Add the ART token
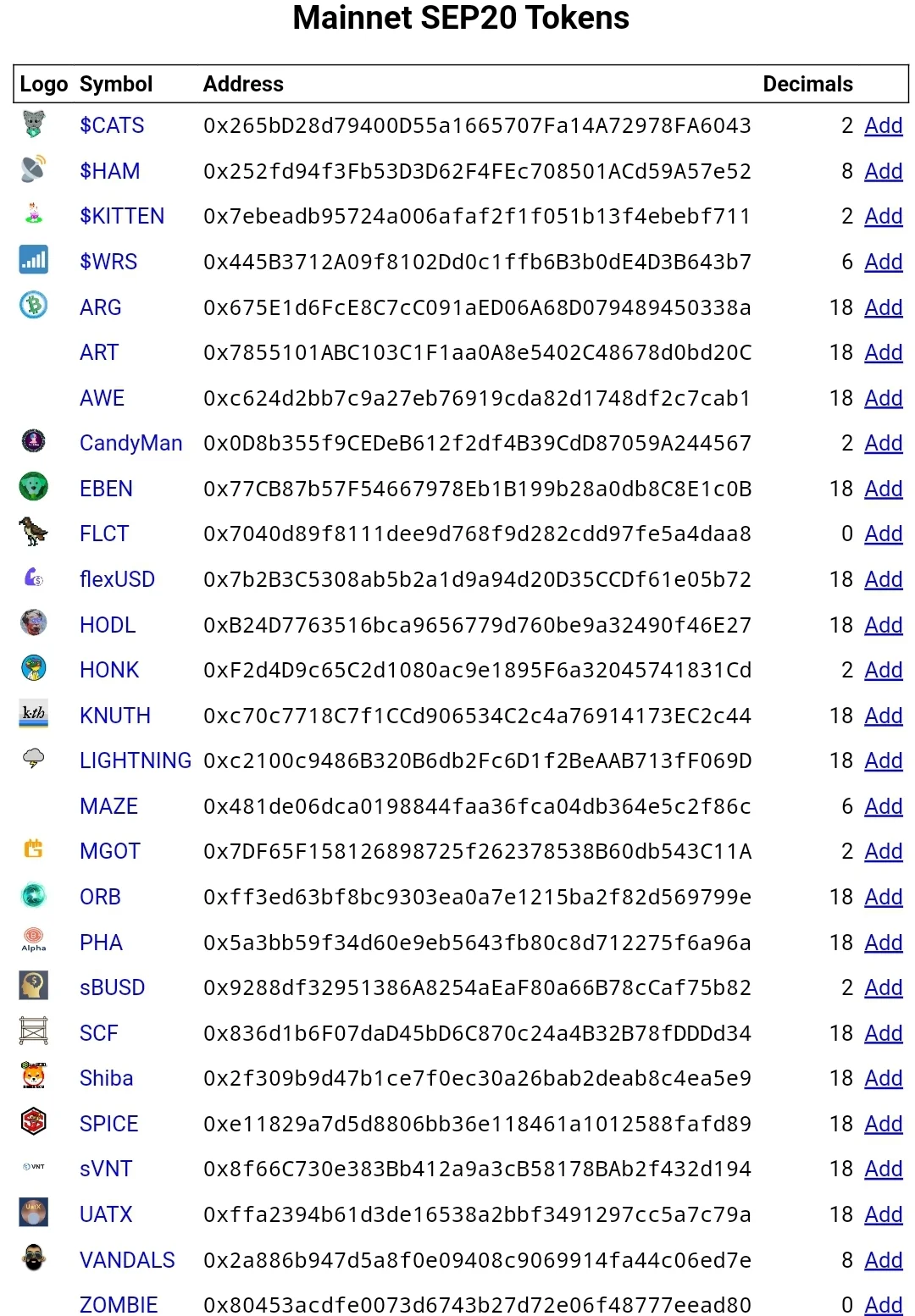915x1316 pixels. tap(883, 352)
